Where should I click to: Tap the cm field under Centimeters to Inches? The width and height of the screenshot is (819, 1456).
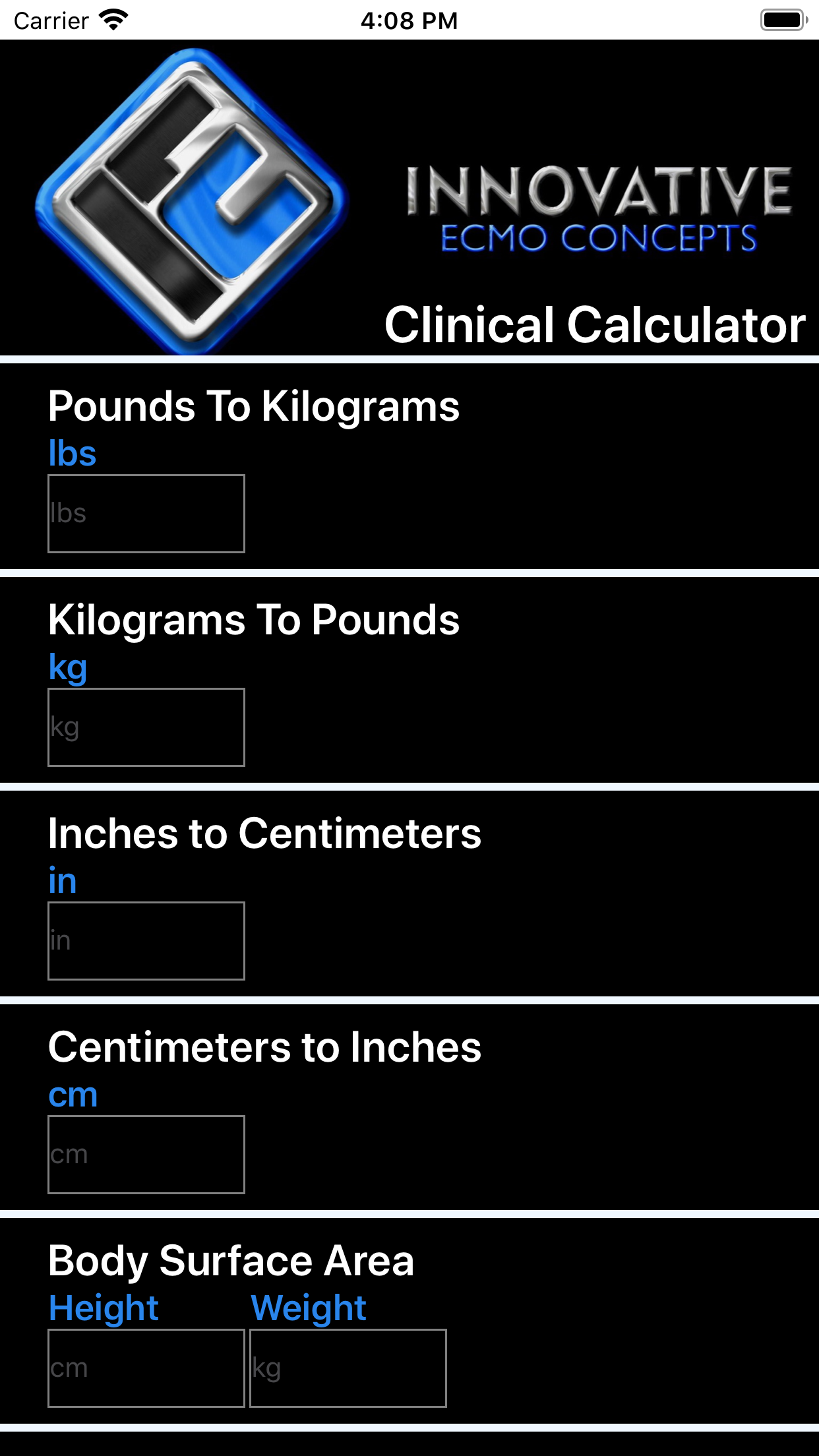[x=146, y=1155]
